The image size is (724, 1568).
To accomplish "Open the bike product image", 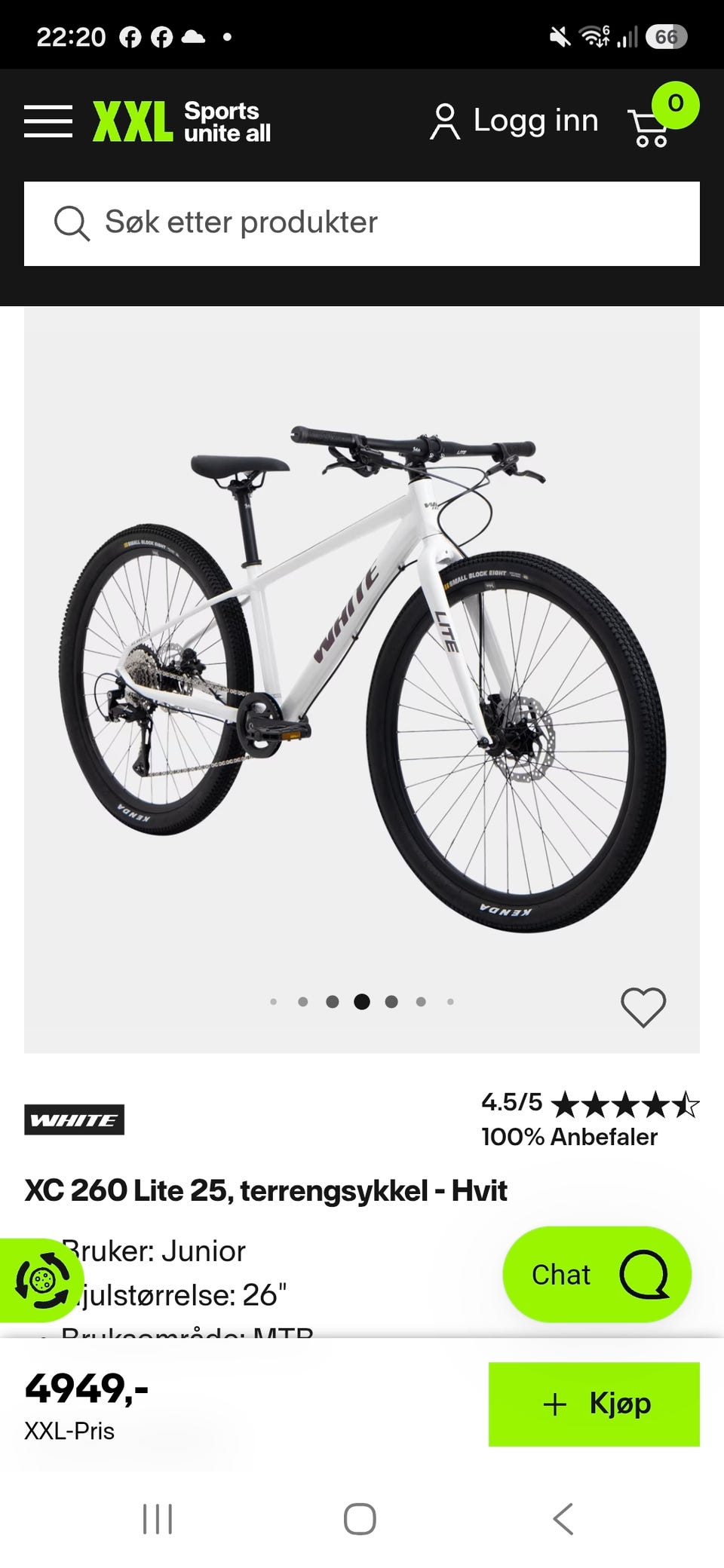I will point(362,678).
